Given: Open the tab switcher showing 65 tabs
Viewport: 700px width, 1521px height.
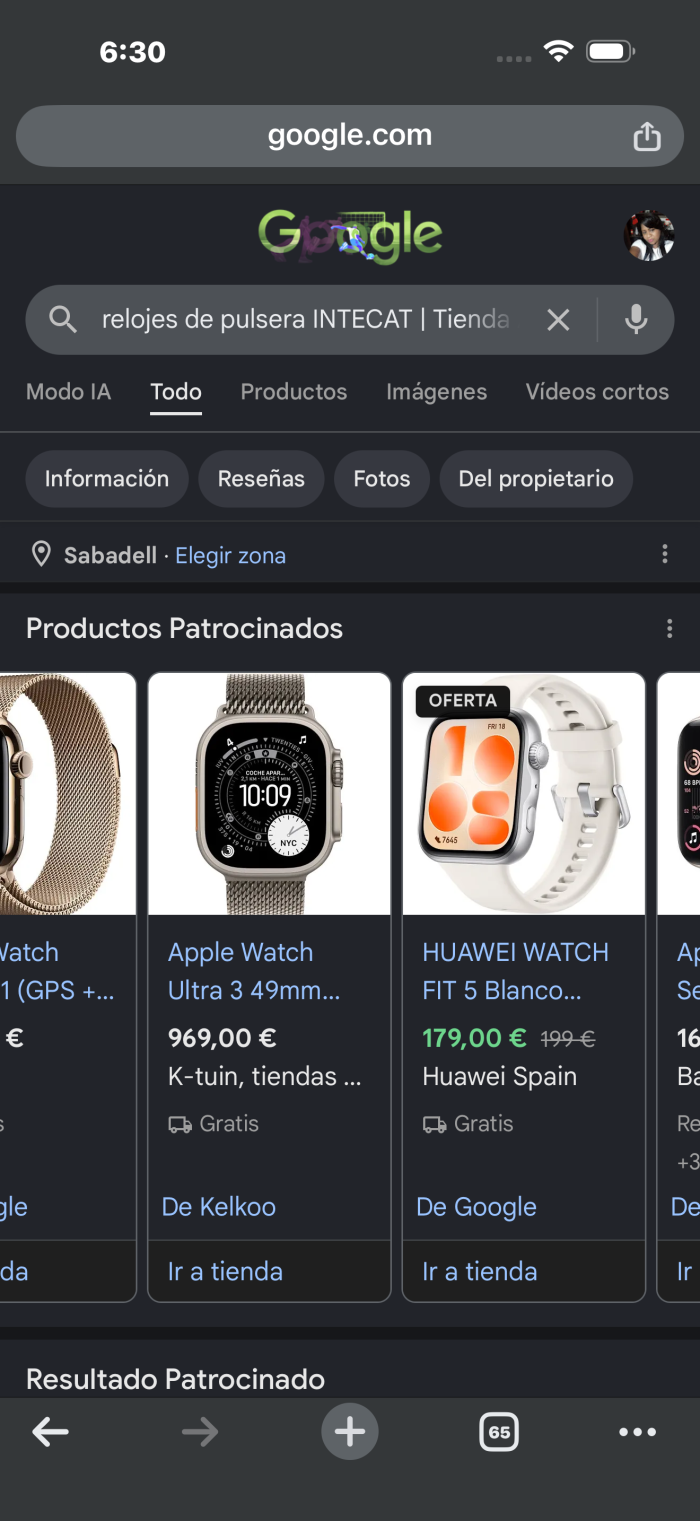Looking at the screenshot, I should coord(499,1432).
